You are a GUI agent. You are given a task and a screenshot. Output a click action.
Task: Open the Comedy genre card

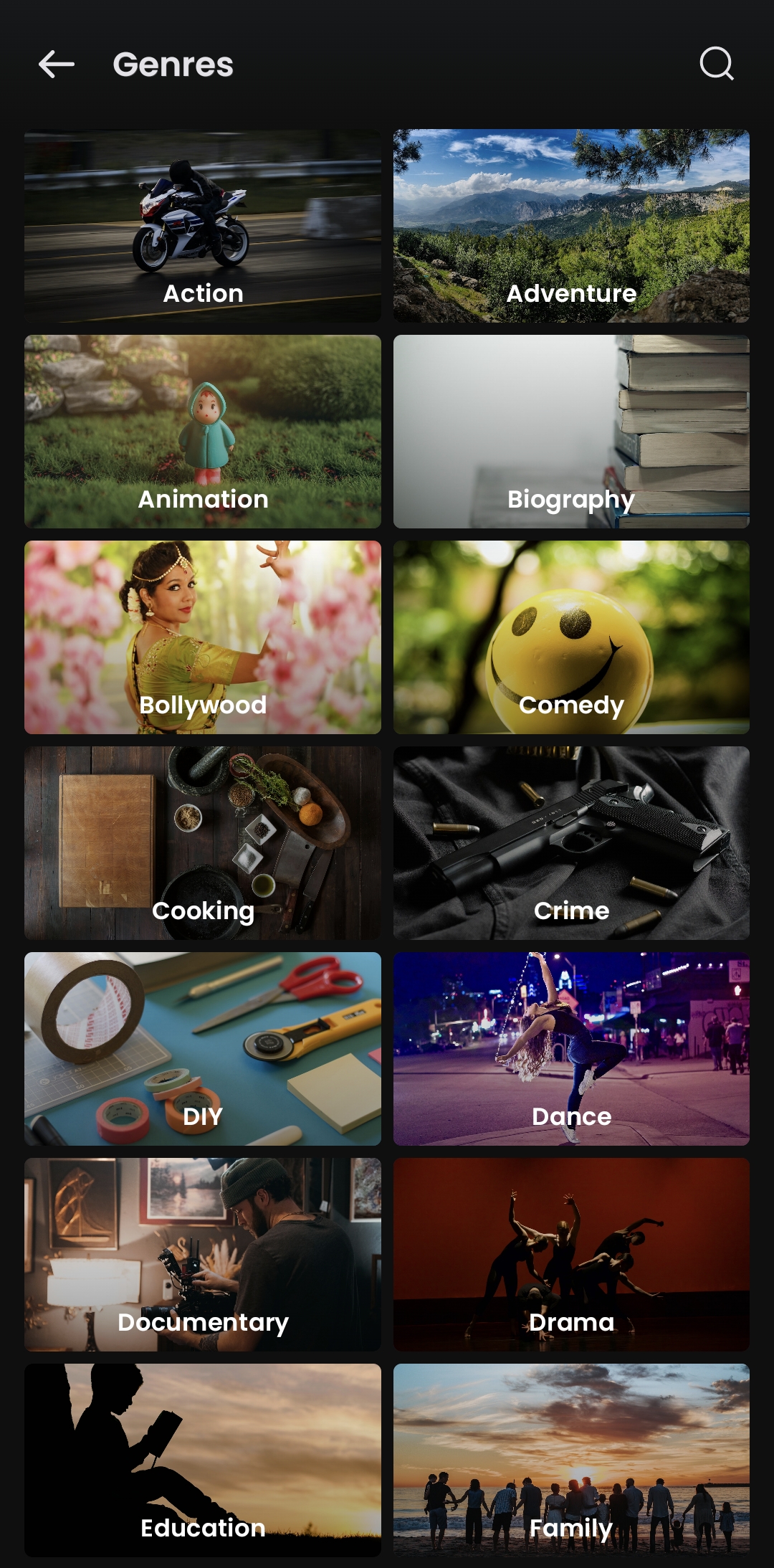[571, 637]
